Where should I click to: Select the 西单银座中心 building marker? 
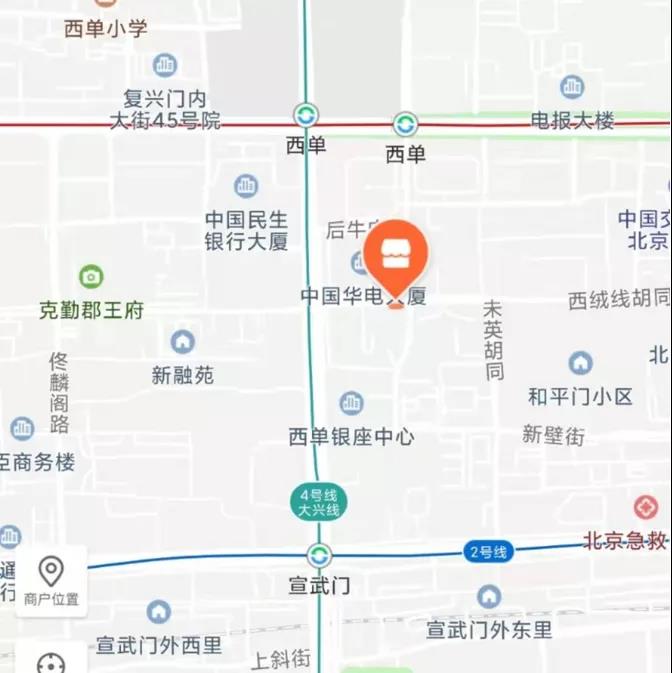(351, 403)
